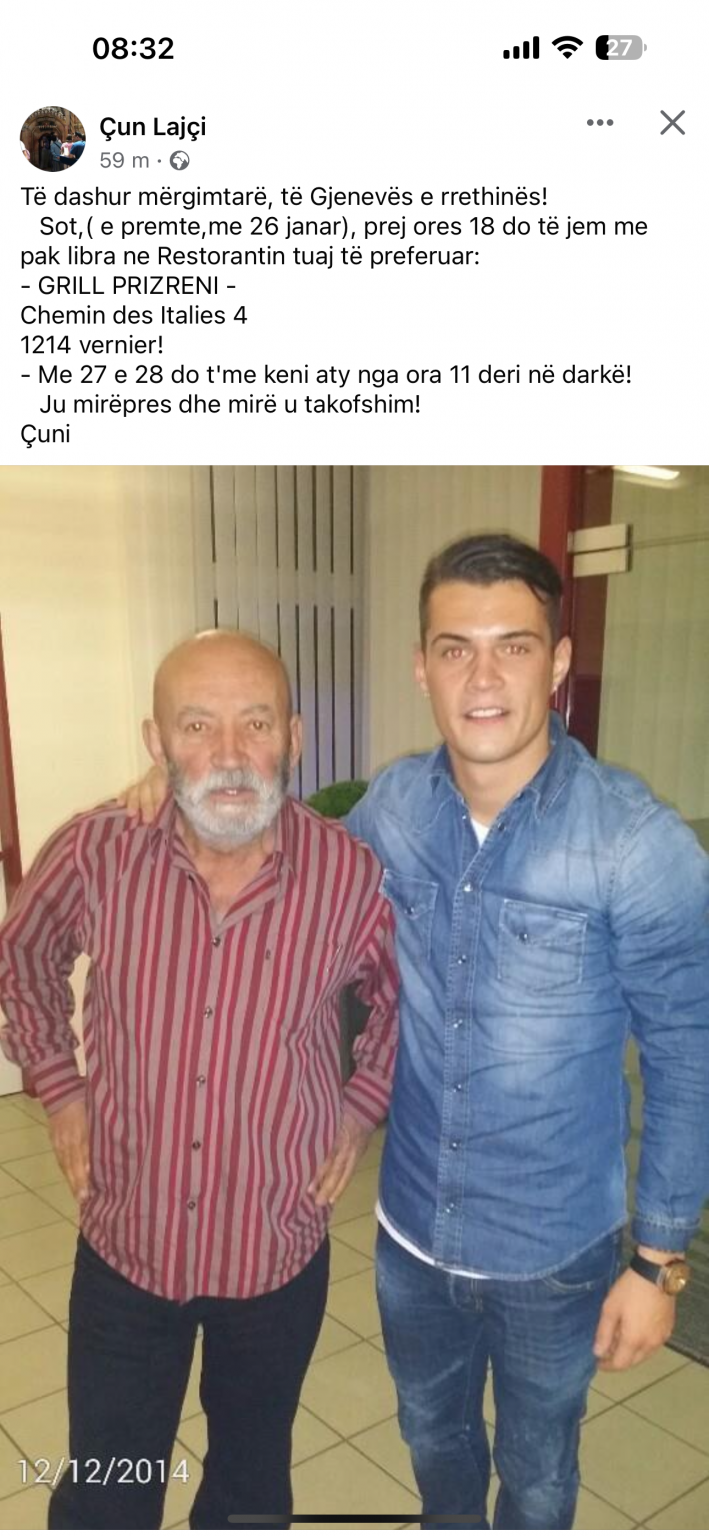Open Çun Lajçi's profile picture
Image resolution: width=709 pixels, height=1536 pixels.
52,139
